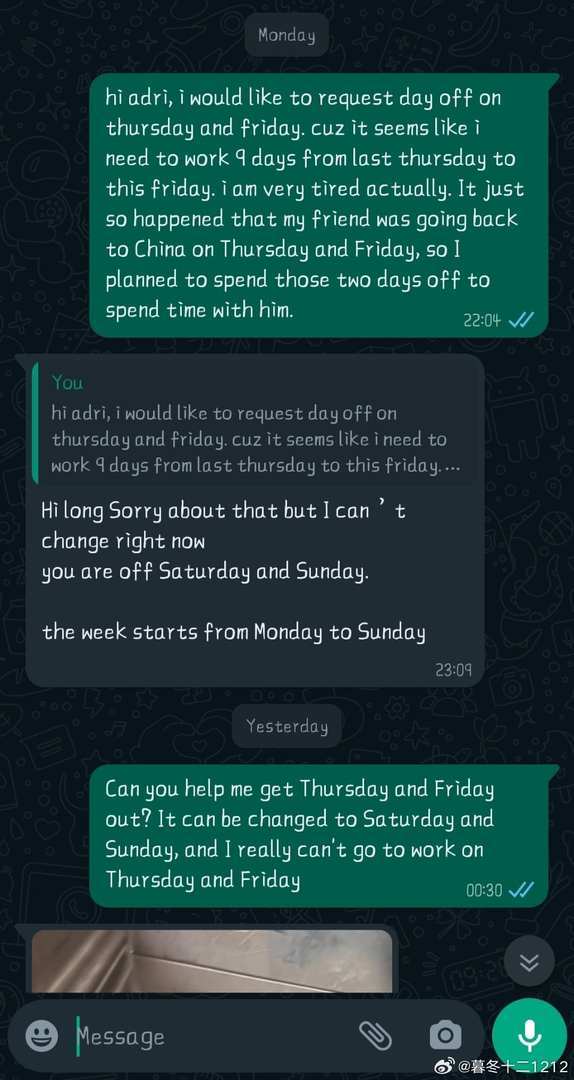The image size is (574, 1080).
Task: Open the camera icon
Action: click(445, 1035)
